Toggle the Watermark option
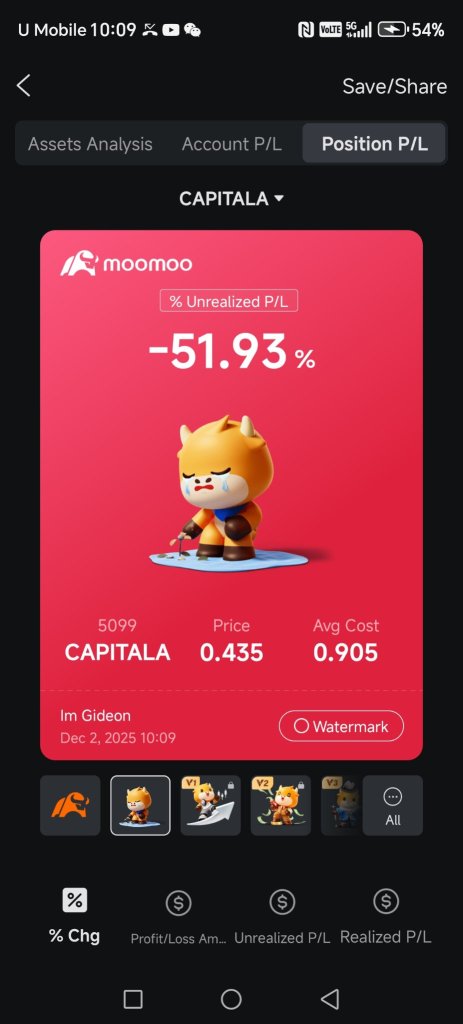The image size is (463, 1024). pyautogui.click(x=341, y=726)
